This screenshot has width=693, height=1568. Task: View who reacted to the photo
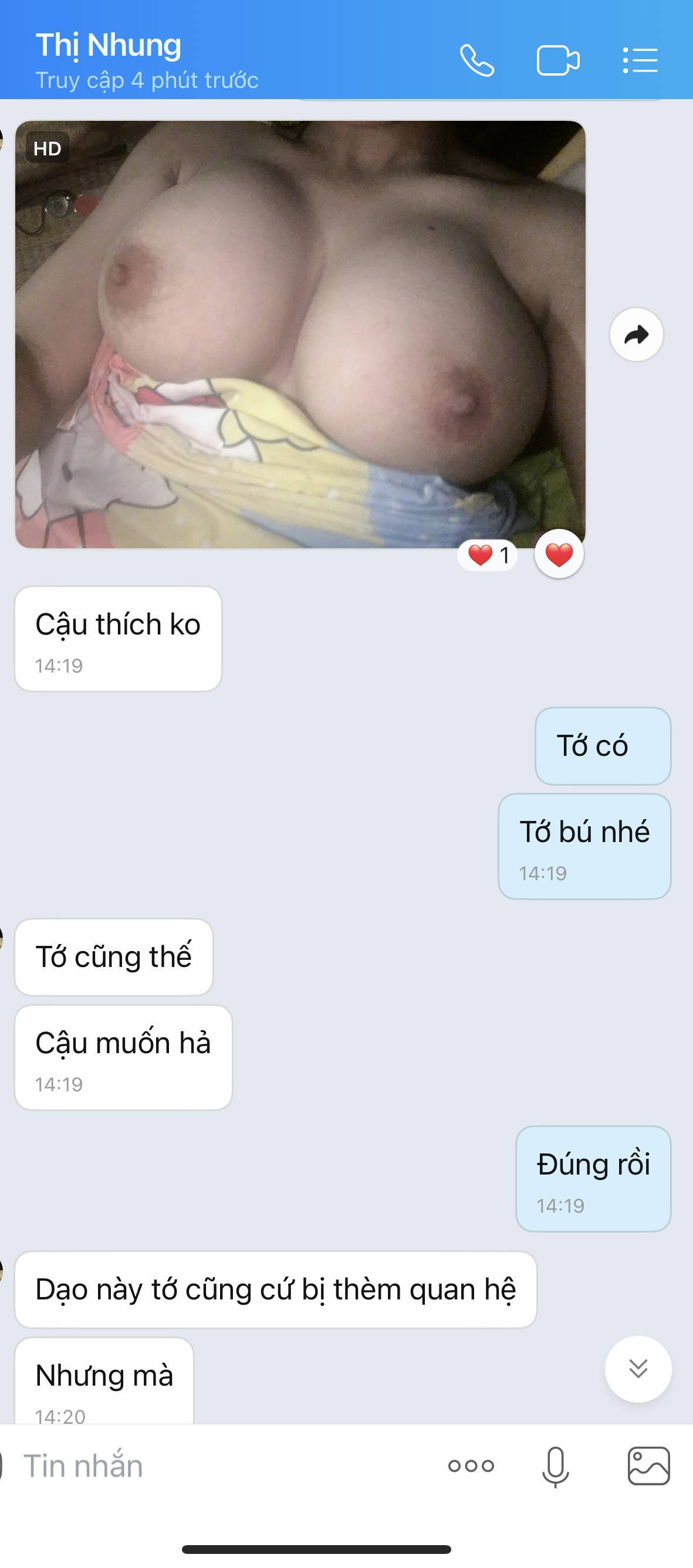point(488,555)
